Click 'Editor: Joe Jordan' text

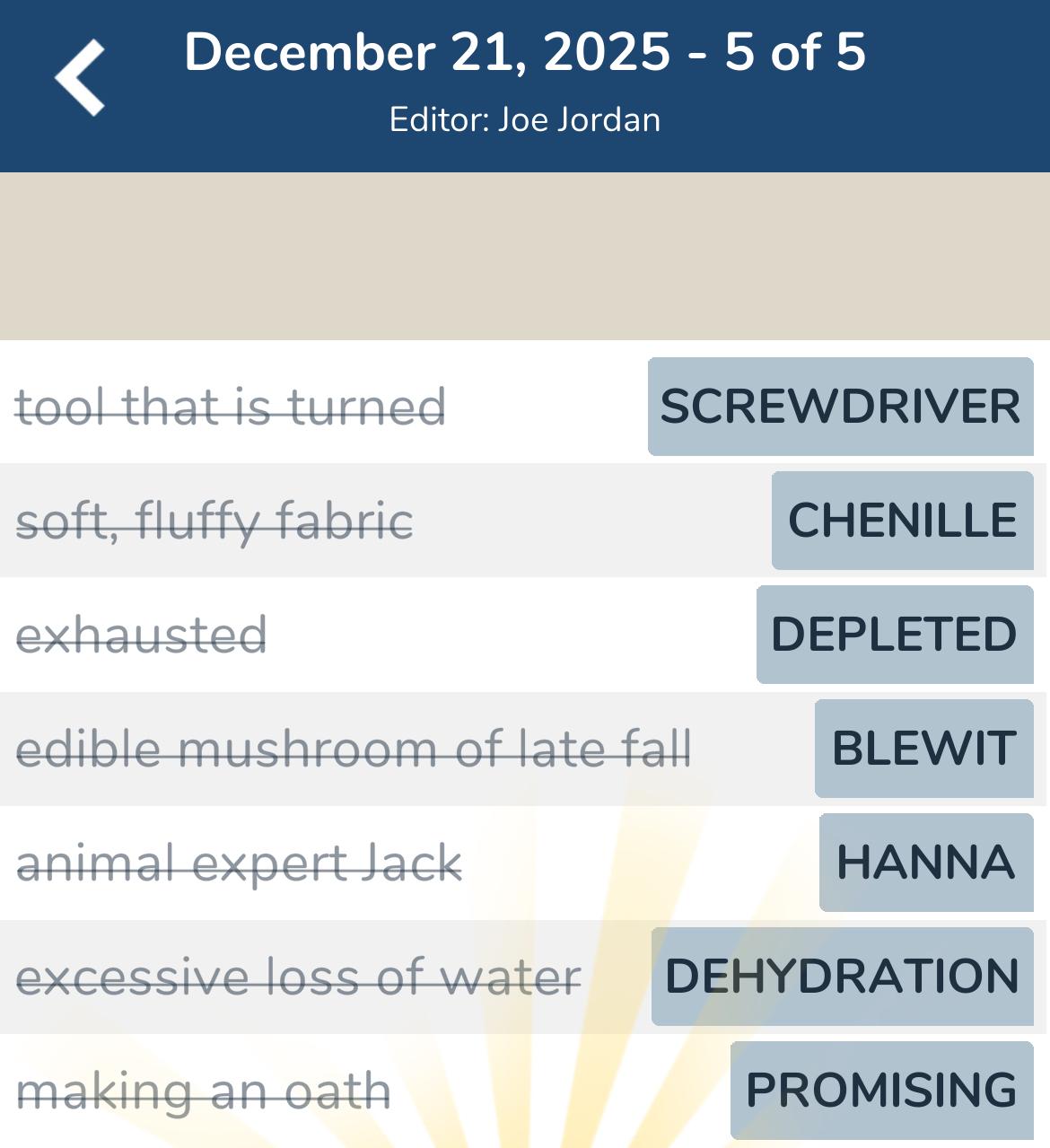[x=525, y=118]
